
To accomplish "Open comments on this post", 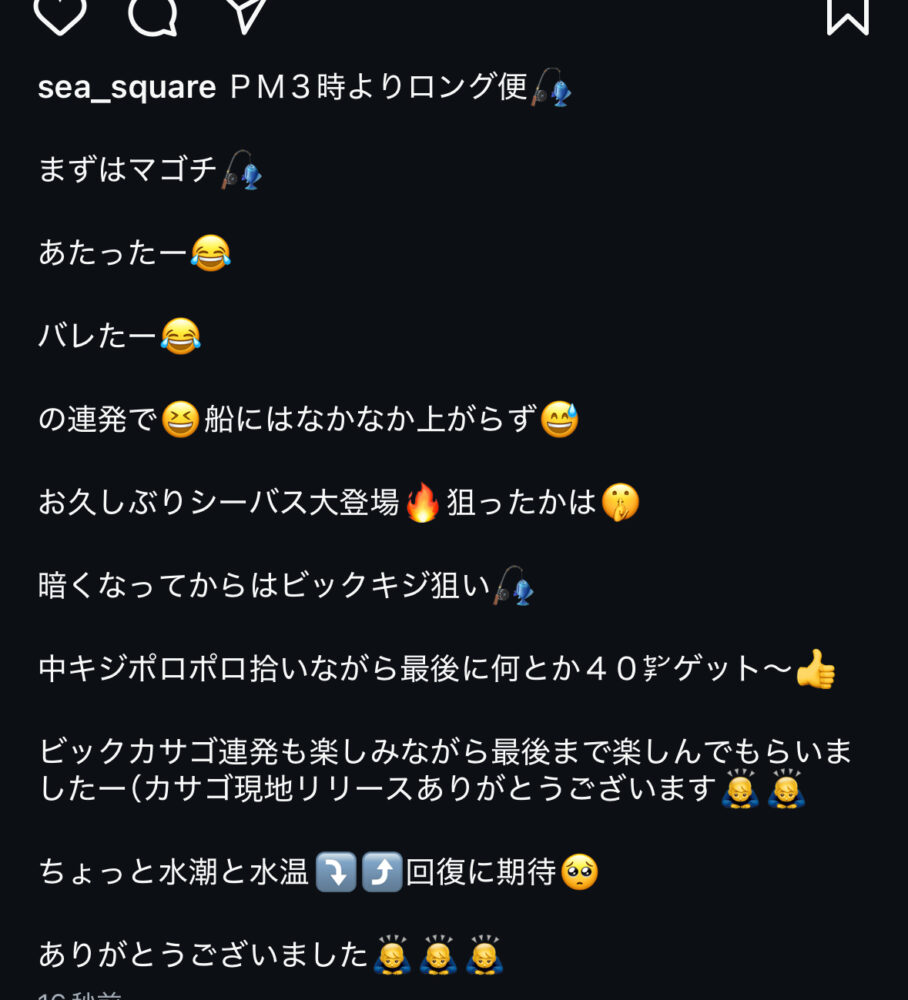I will tap(153, 12).
